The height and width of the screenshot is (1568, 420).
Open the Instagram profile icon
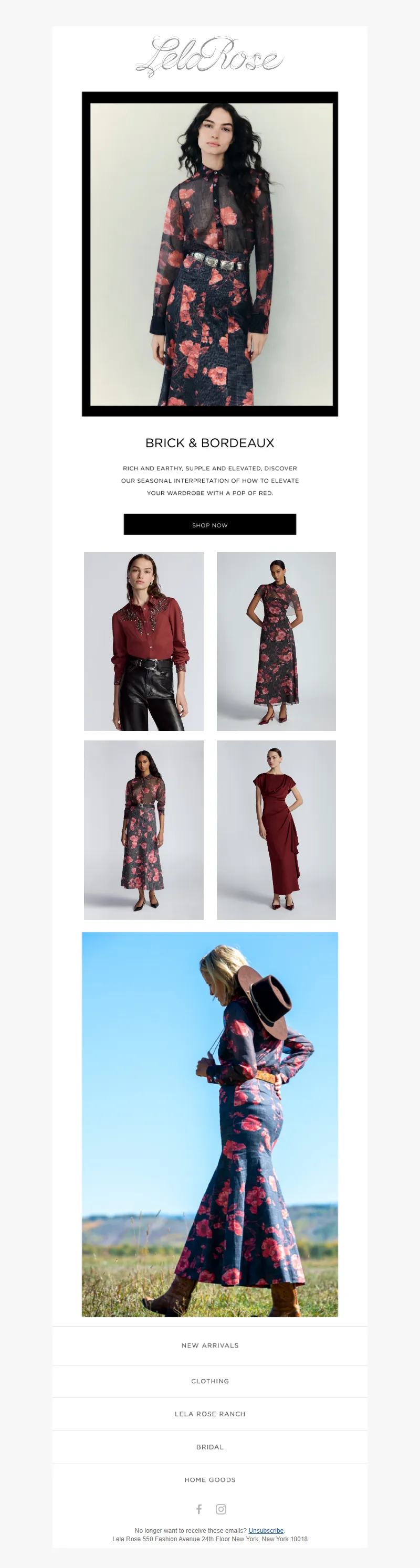221,1509
